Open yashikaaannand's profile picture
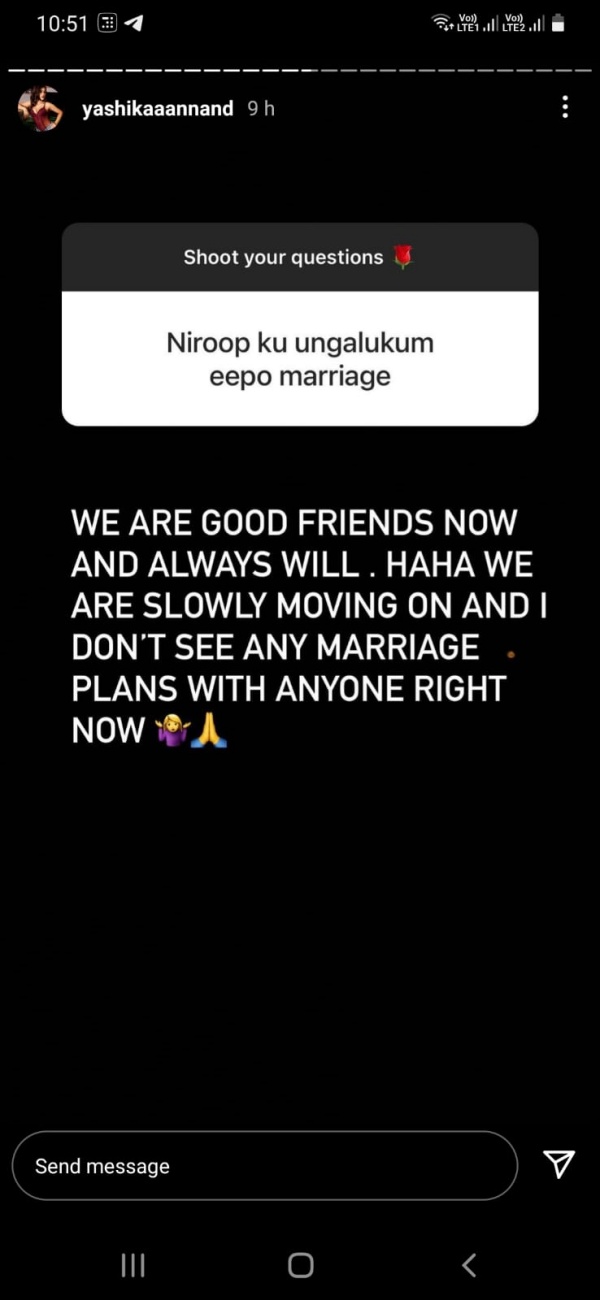 coord(40,108)
